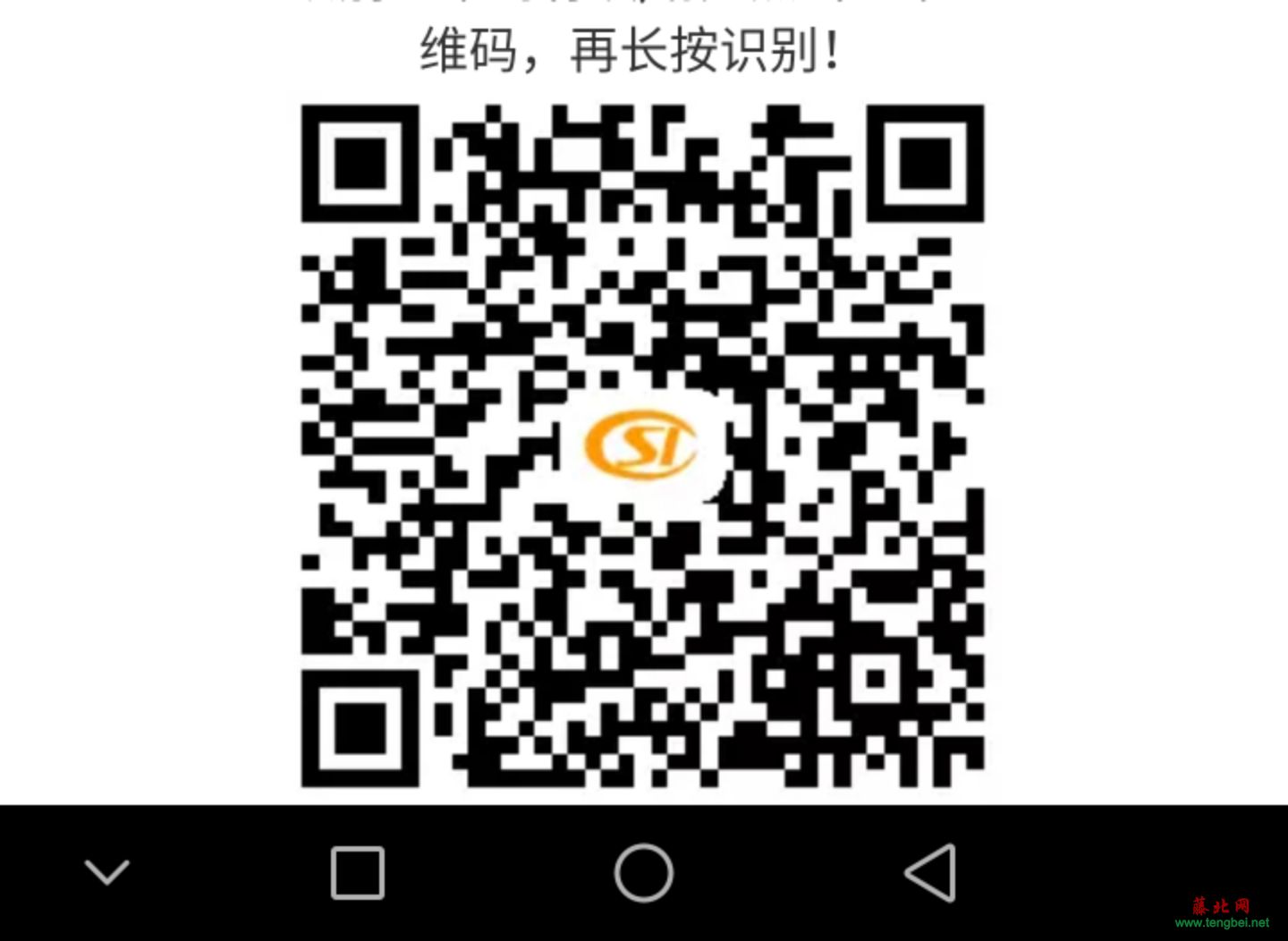Go to the home screen
Screen dimensions: 1288x941
coord(644,872)
